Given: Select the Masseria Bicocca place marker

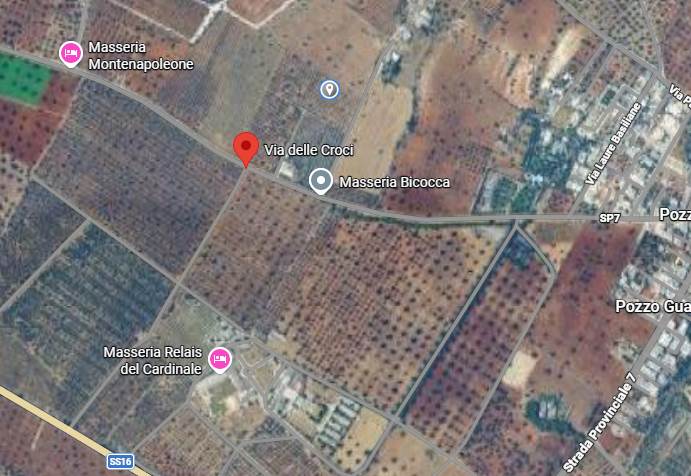Looking at the screenshot, I should (x=320, y=181).
